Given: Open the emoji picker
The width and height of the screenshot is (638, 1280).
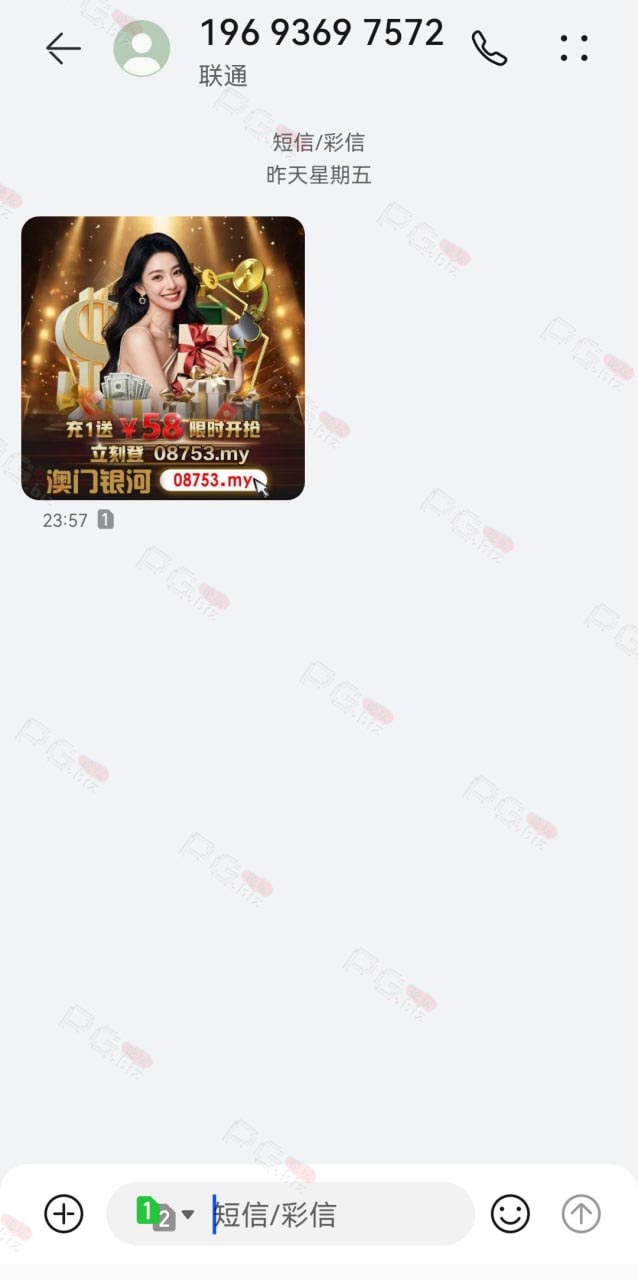Looking at the screenshot, I should click(510, 1214).
